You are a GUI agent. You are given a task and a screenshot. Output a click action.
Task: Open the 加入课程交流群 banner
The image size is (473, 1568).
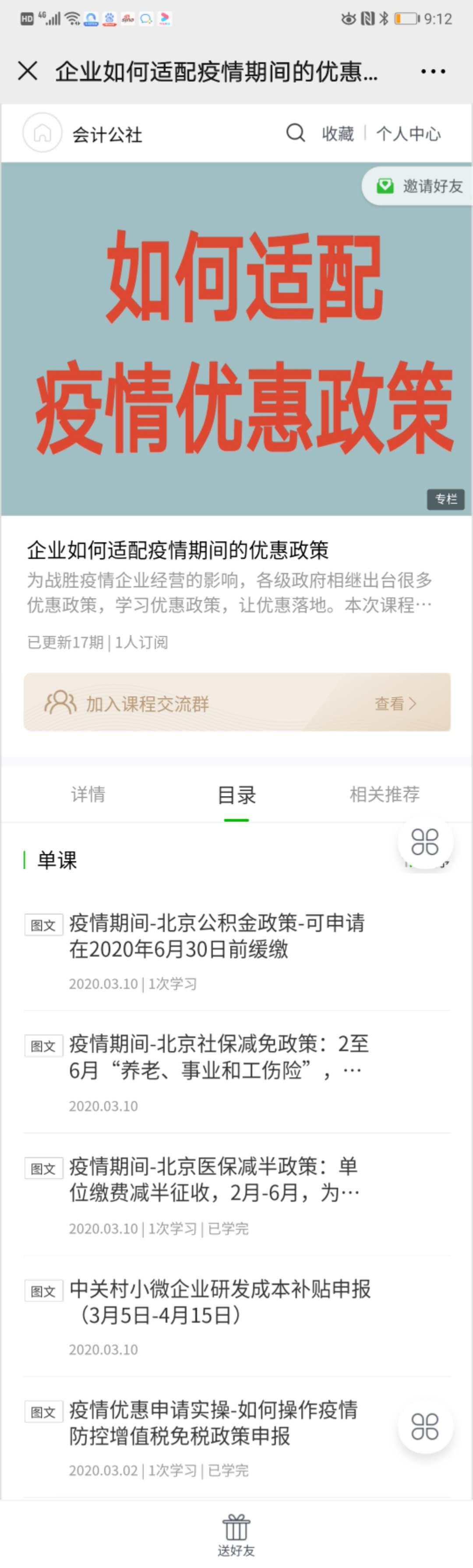tap(237, 702)
